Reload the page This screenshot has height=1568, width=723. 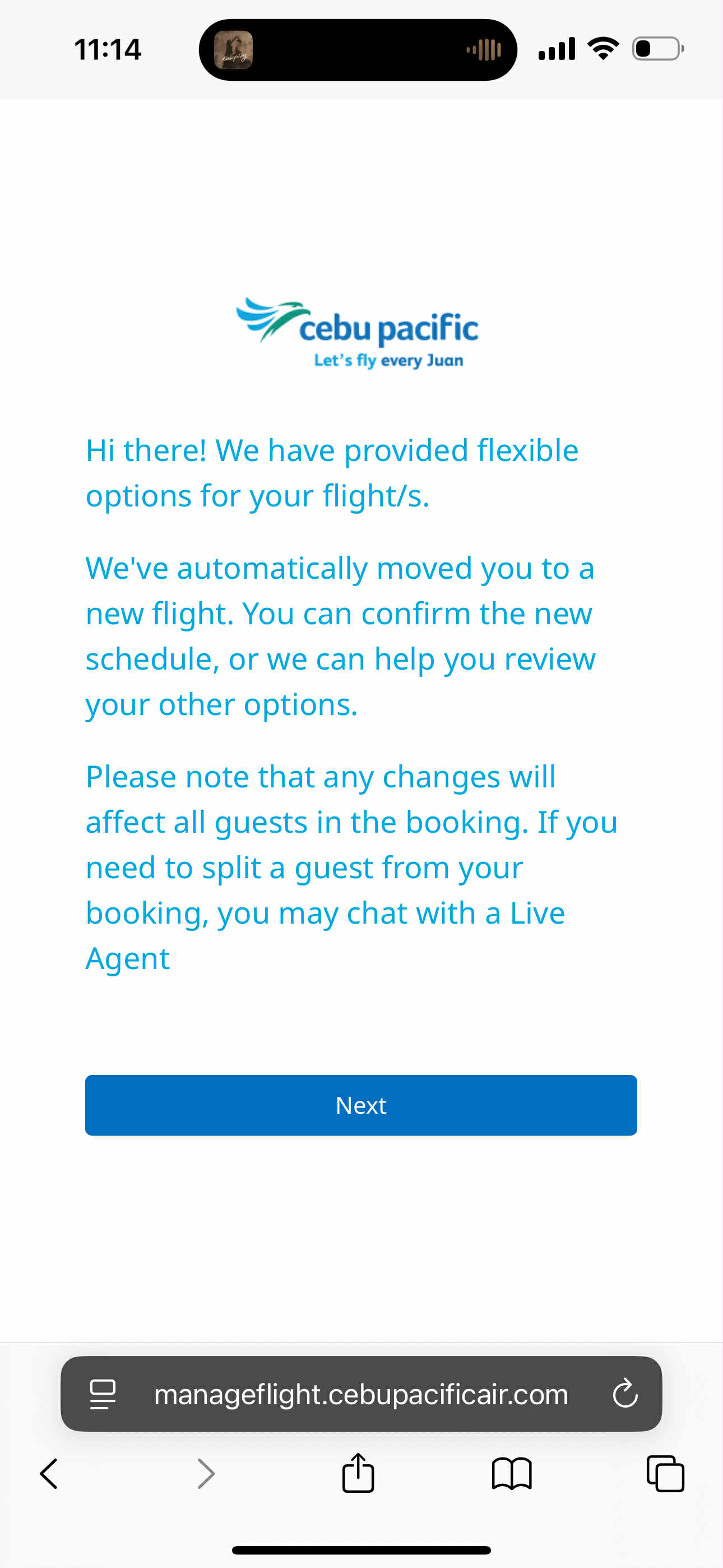coord(625,1393)
